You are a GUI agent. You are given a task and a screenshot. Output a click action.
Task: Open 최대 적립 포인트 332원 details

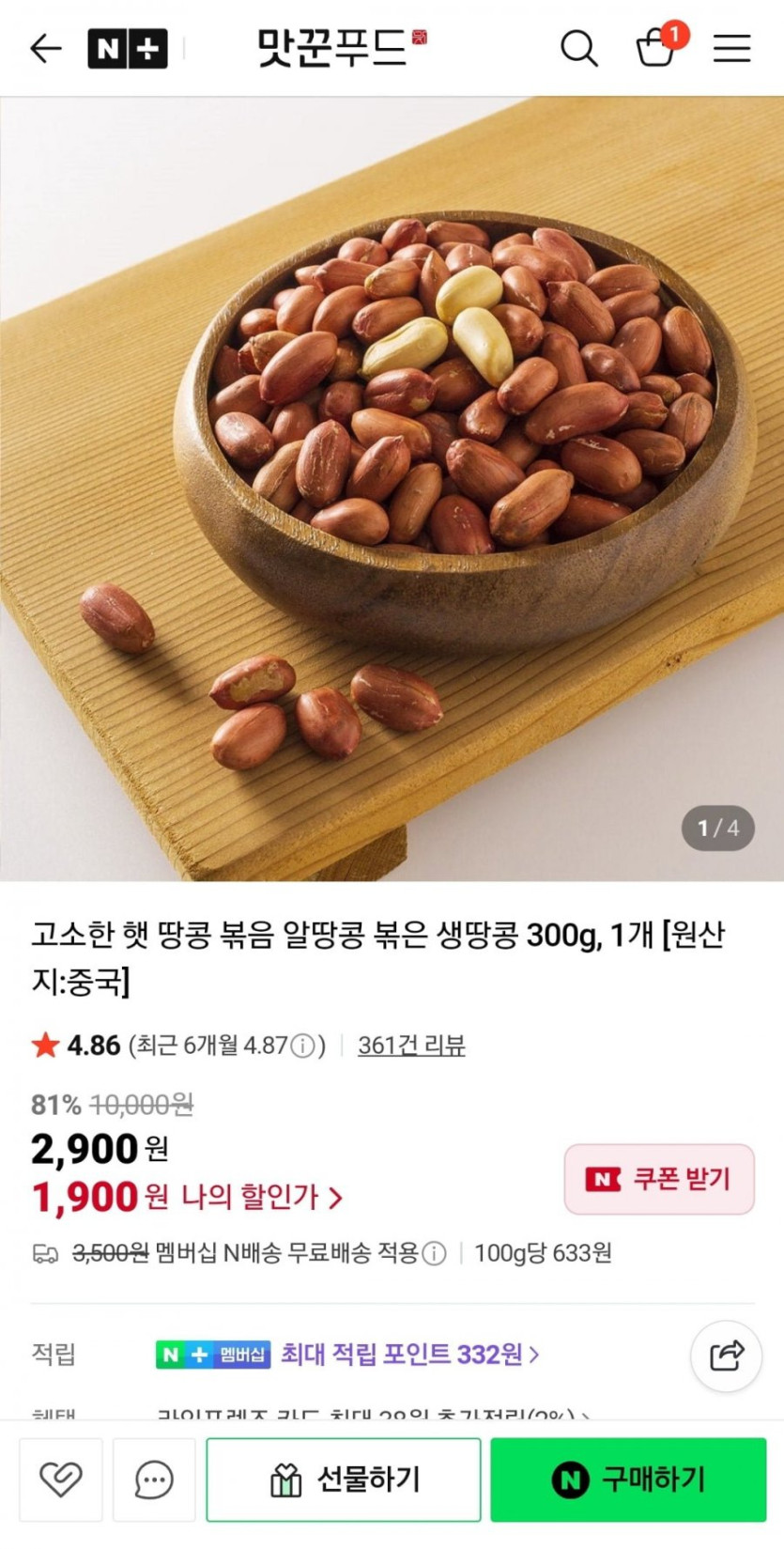pyautogui.click(x=409, y=1354)
